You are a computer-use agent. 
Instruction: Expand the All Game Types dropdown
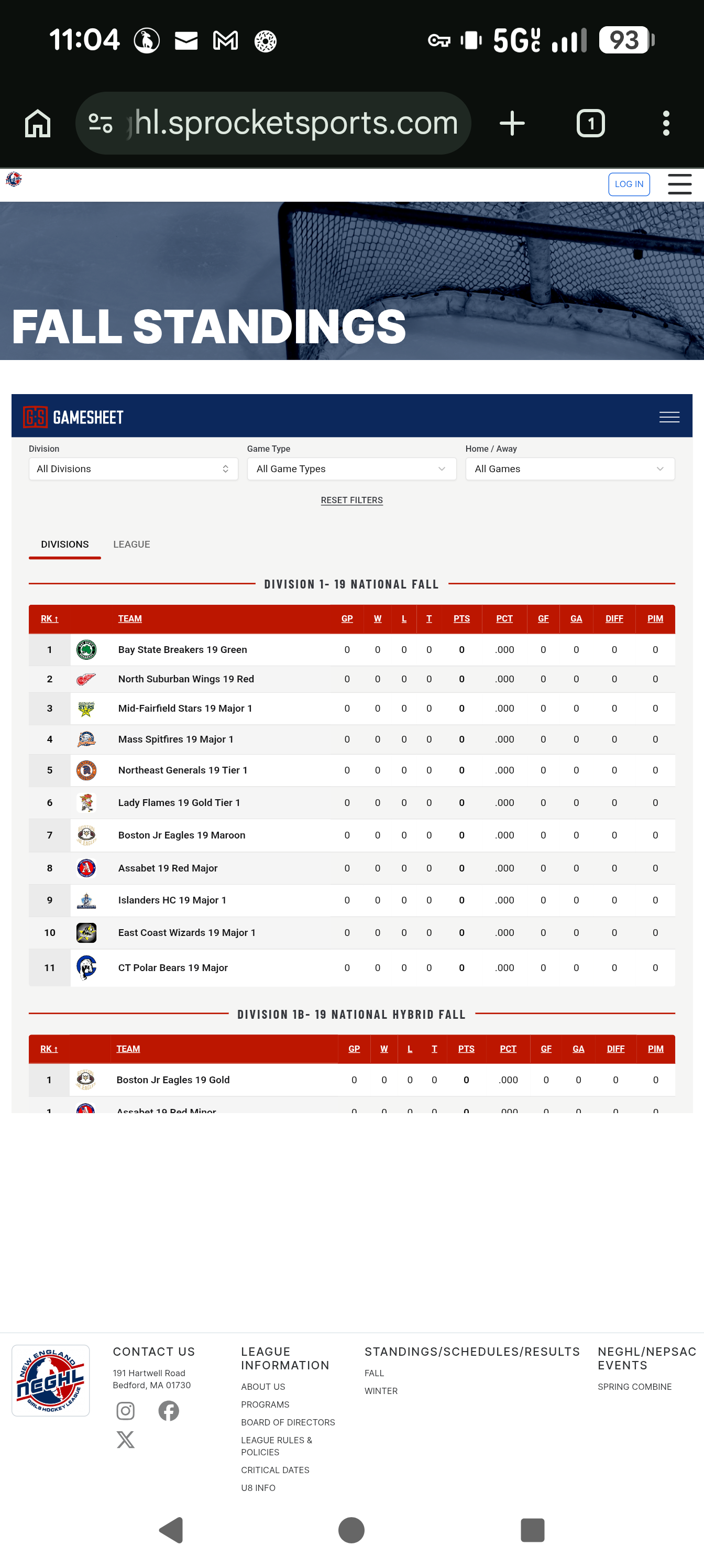coord(351,469)
